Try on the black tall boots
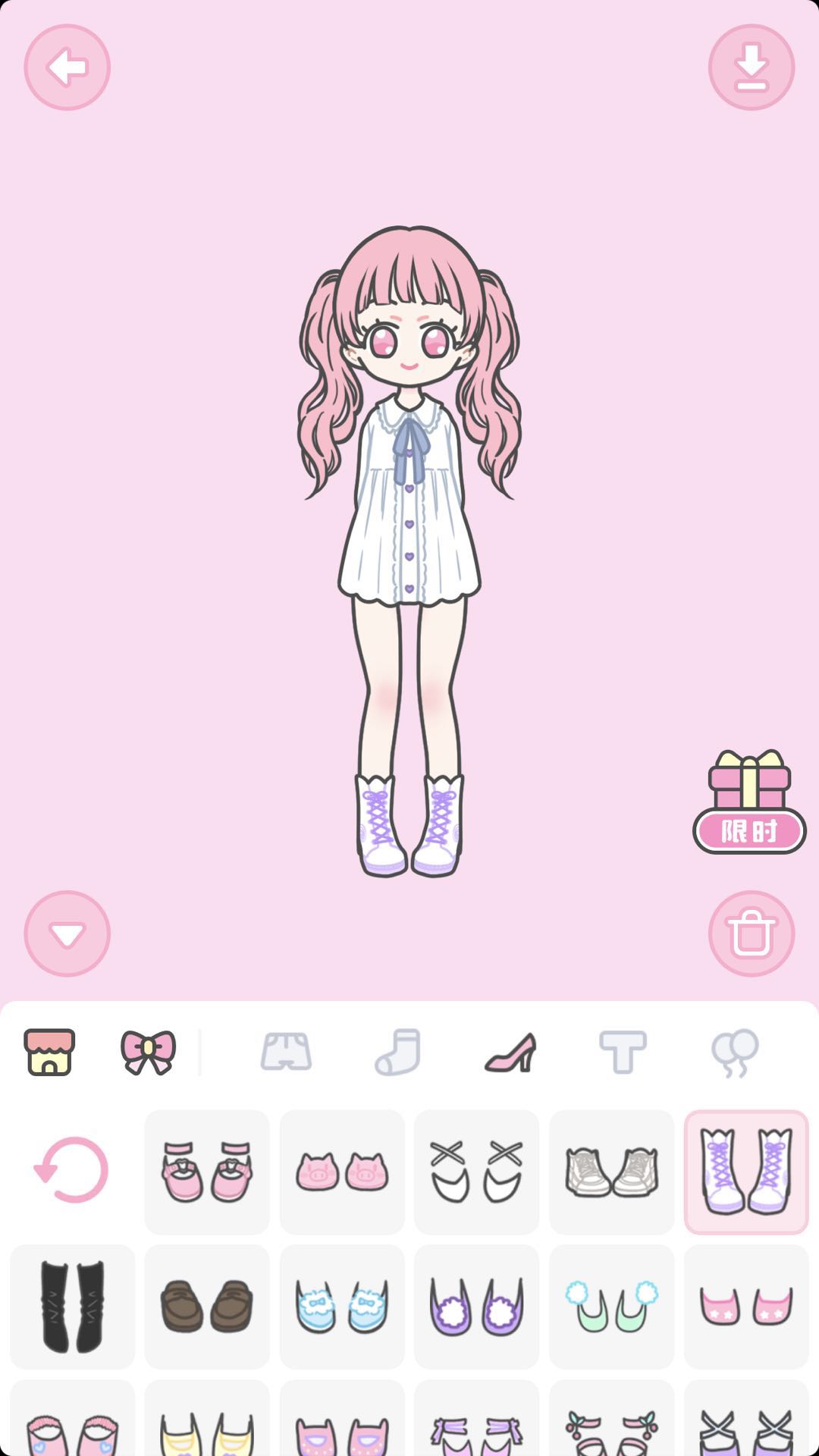819x1456 pixels. (72, 1307)
